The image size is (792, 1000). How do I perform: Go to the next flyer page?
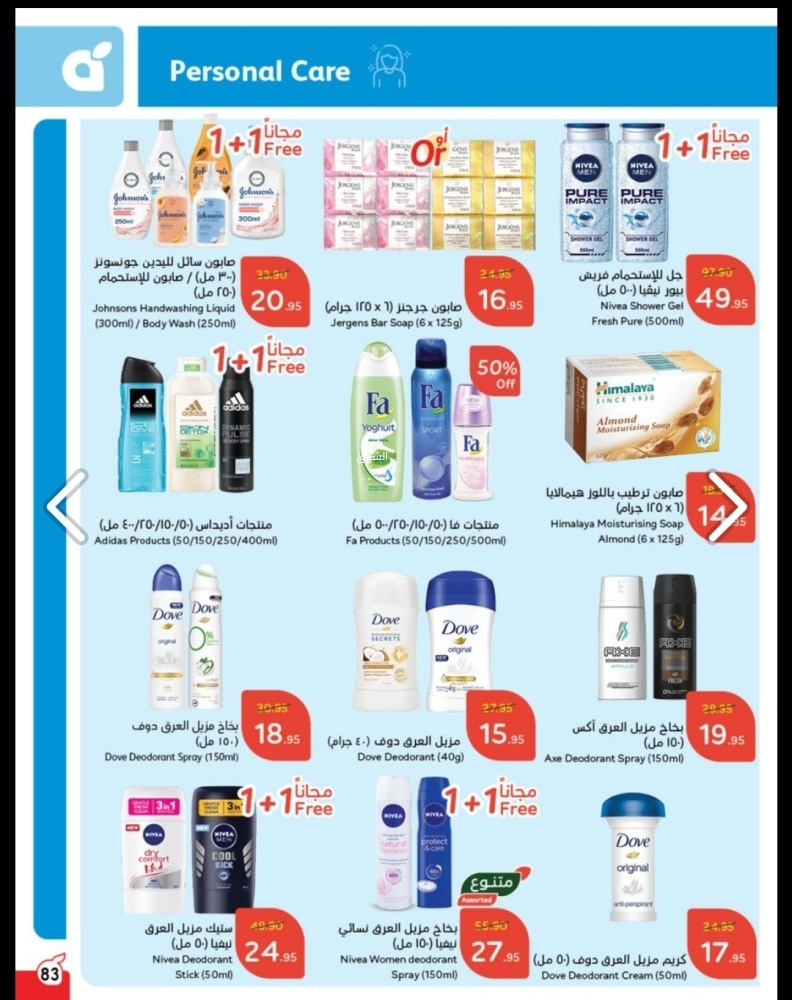pos(727,507)
